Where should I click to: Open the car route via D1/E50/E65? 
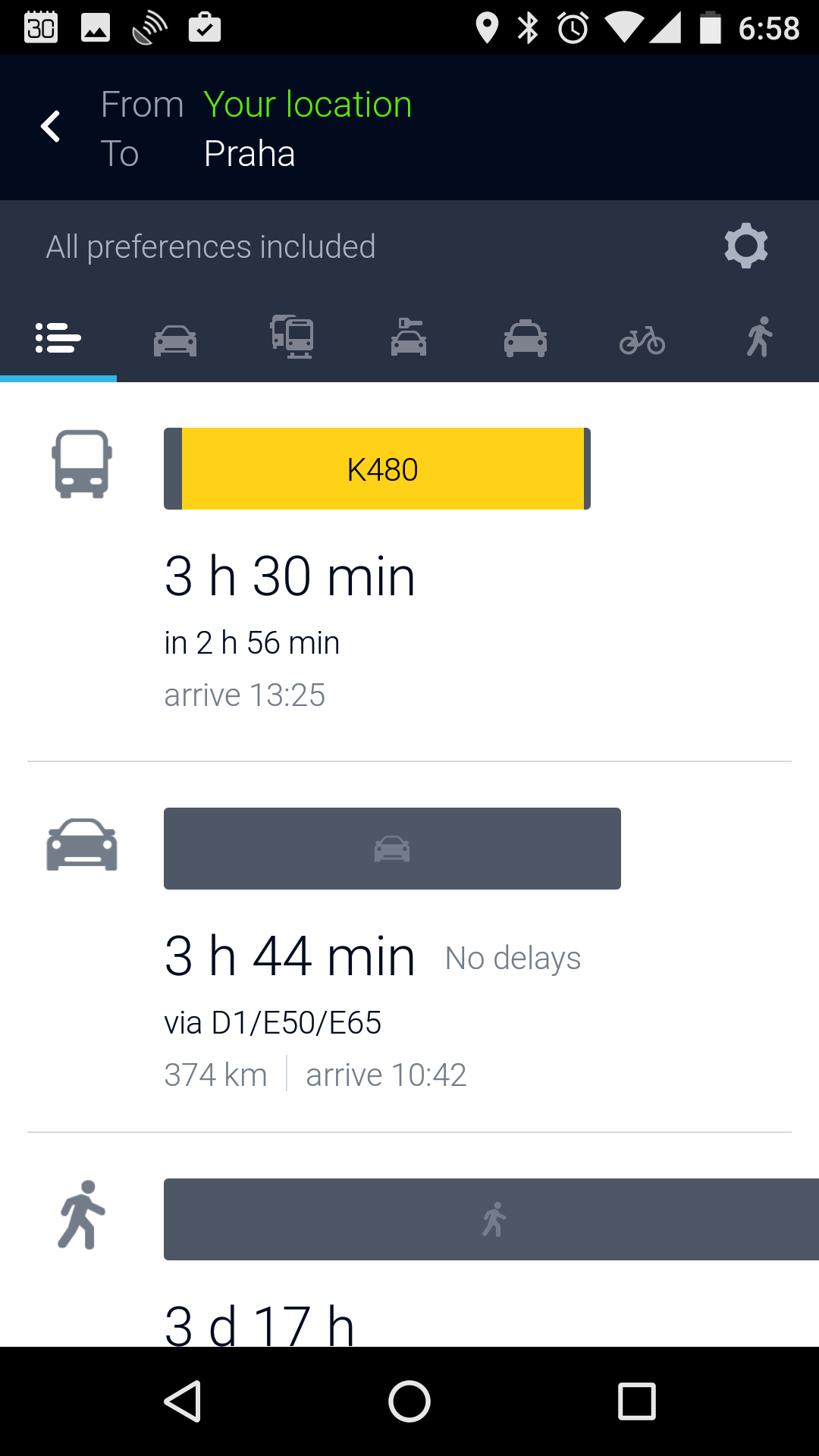point(409,947)
